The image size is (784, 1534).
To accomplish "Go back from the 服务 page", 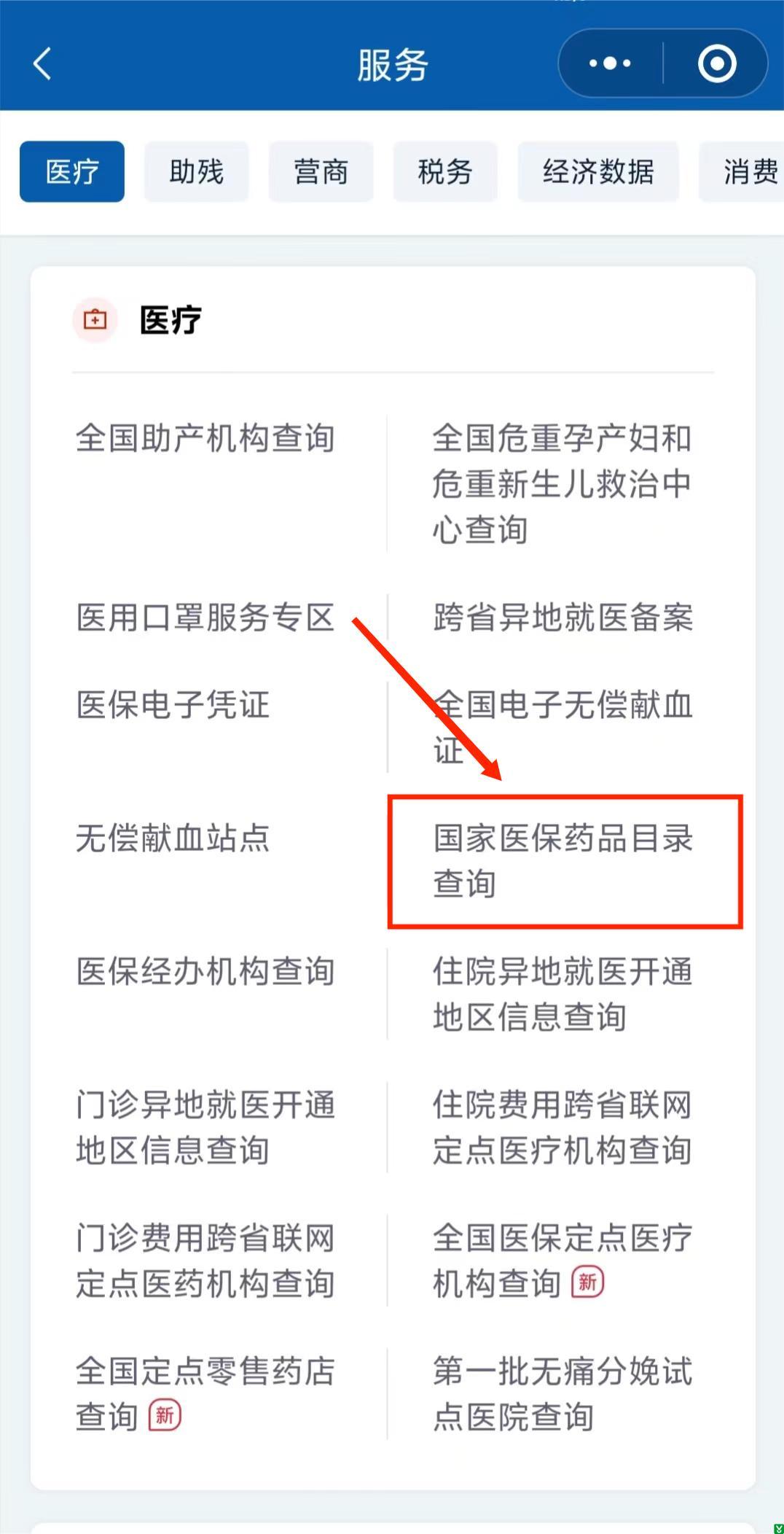I will (x=42, y=64).
